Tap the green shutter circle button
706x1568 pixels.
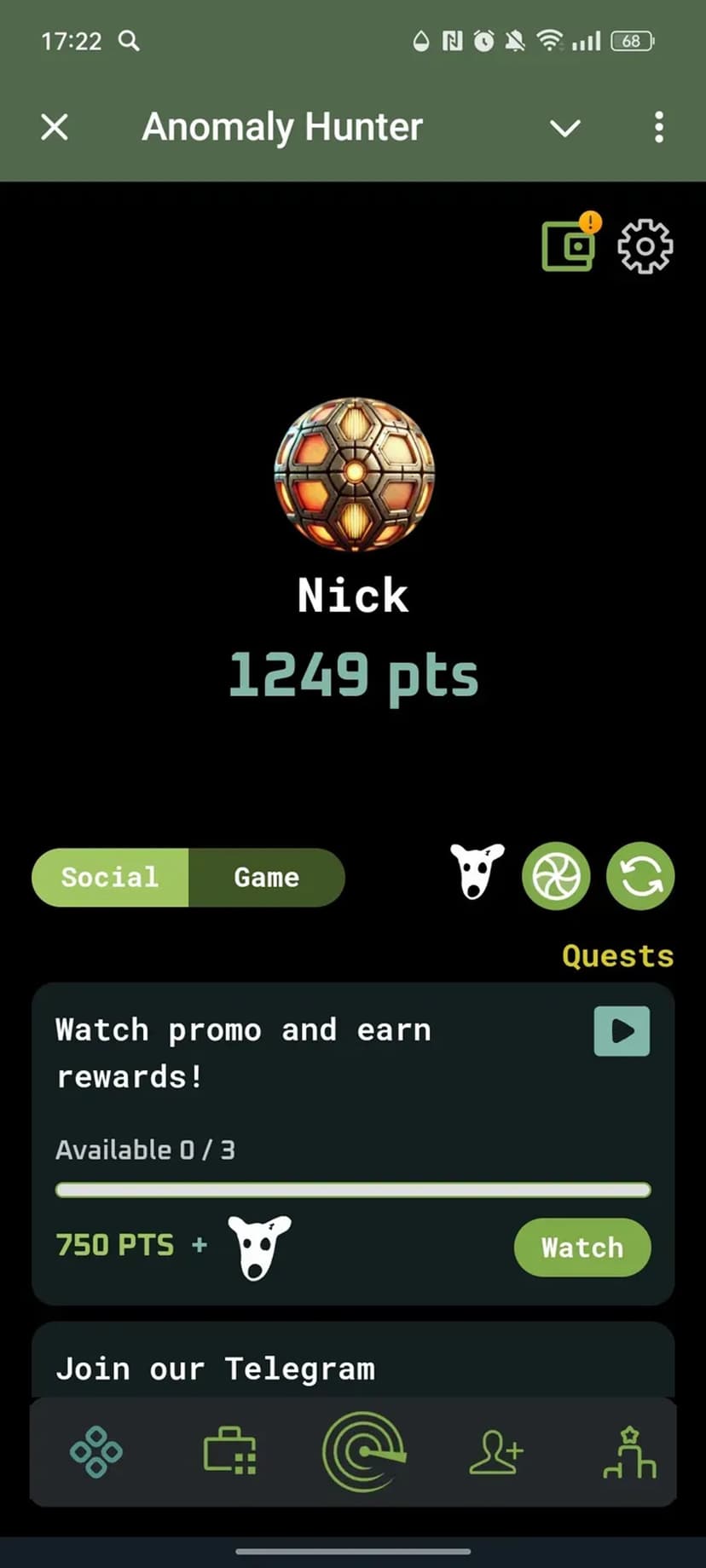pyautogui.click(x=556, y=876)
